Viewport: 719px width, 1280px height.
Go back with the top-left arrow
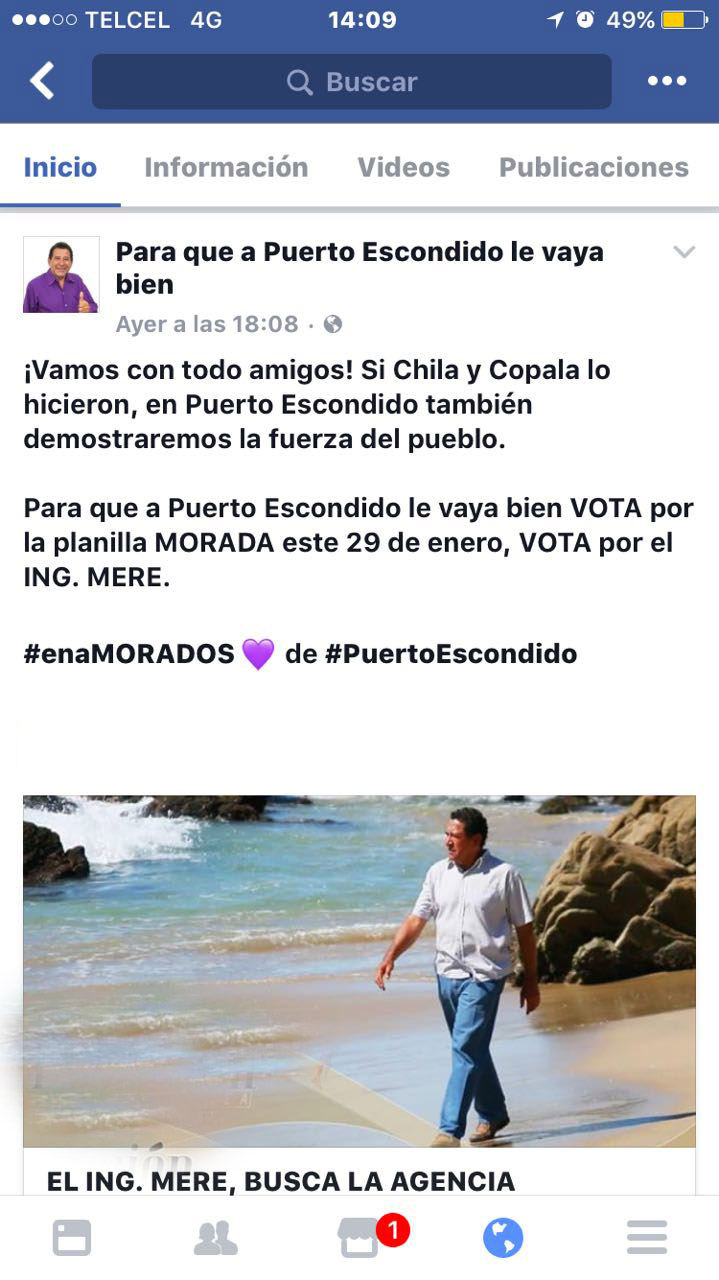[42, 81]
